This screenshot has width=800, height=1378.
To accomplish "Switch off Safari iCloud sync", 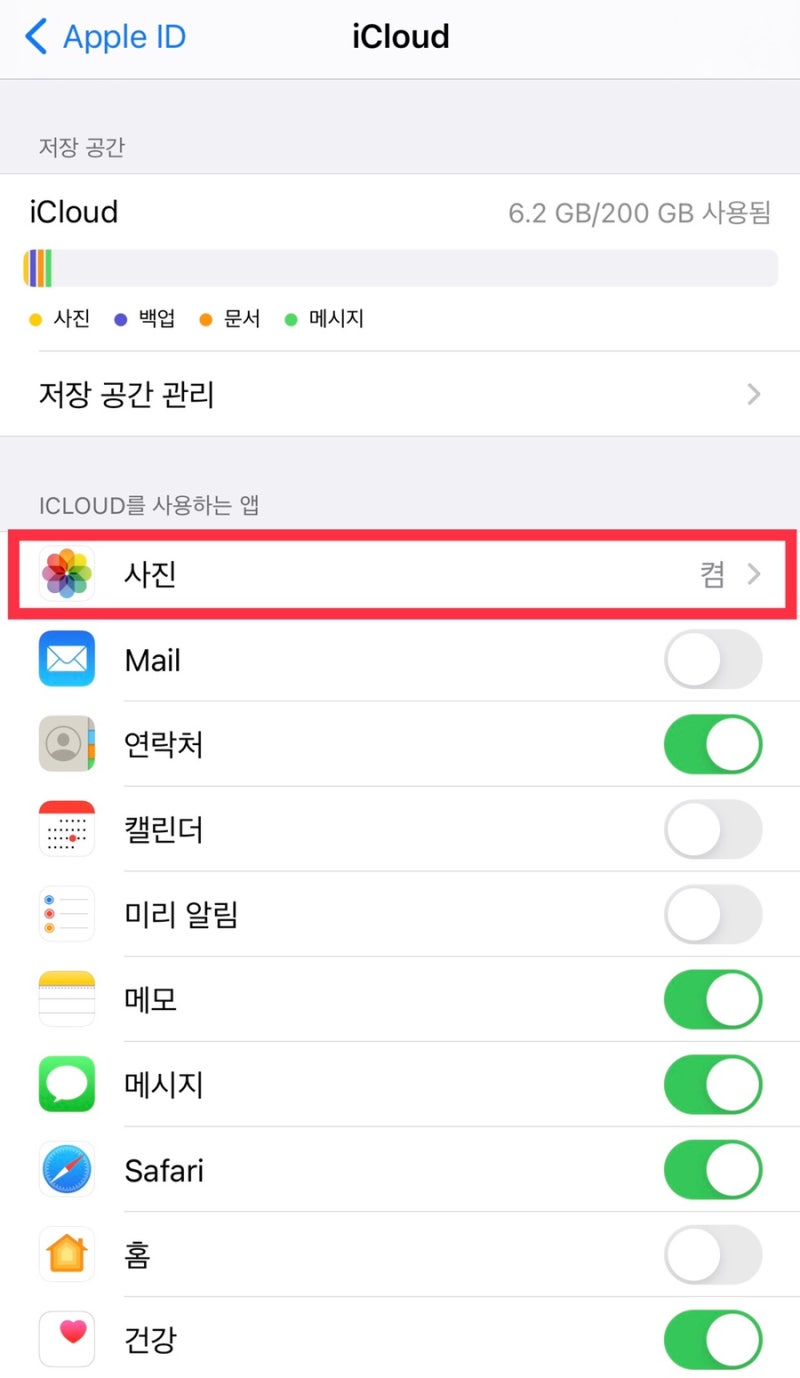I will (x=713, y=1170).
